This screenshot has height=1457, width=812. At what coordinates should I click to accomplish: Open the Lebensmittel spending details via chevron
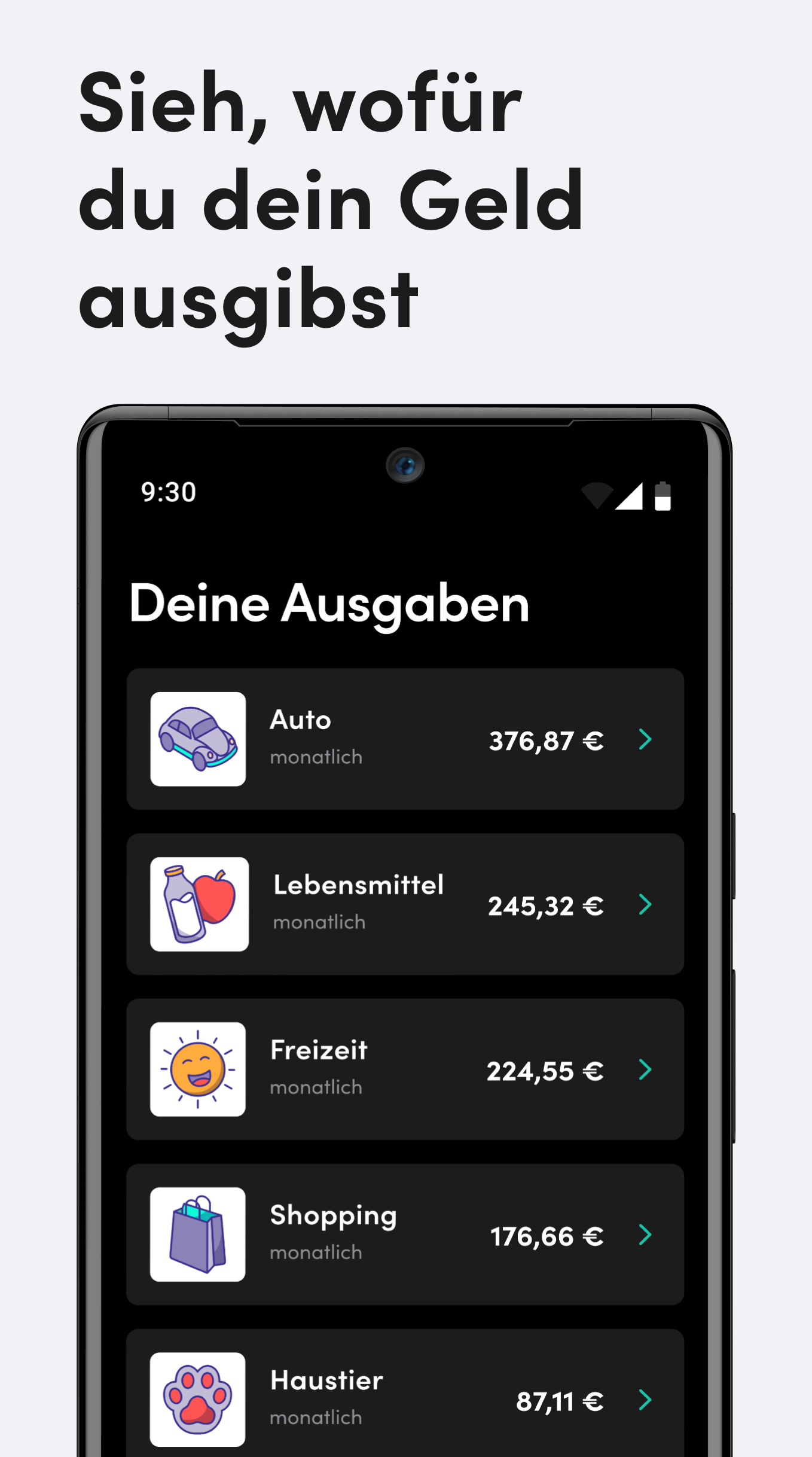pyautogui.click(x=645, y=906)
